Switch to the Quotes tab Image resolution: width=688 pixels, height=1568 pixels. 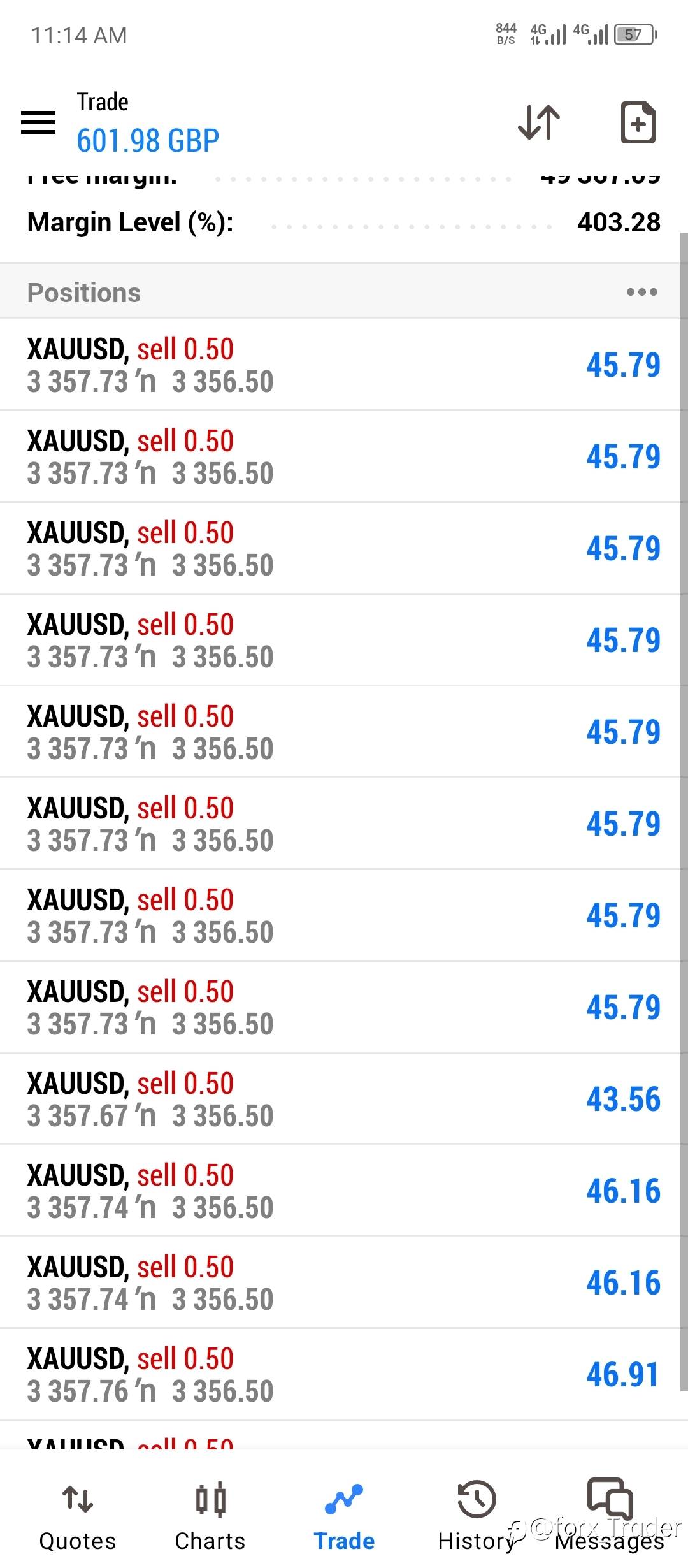tap(78, 1518)
